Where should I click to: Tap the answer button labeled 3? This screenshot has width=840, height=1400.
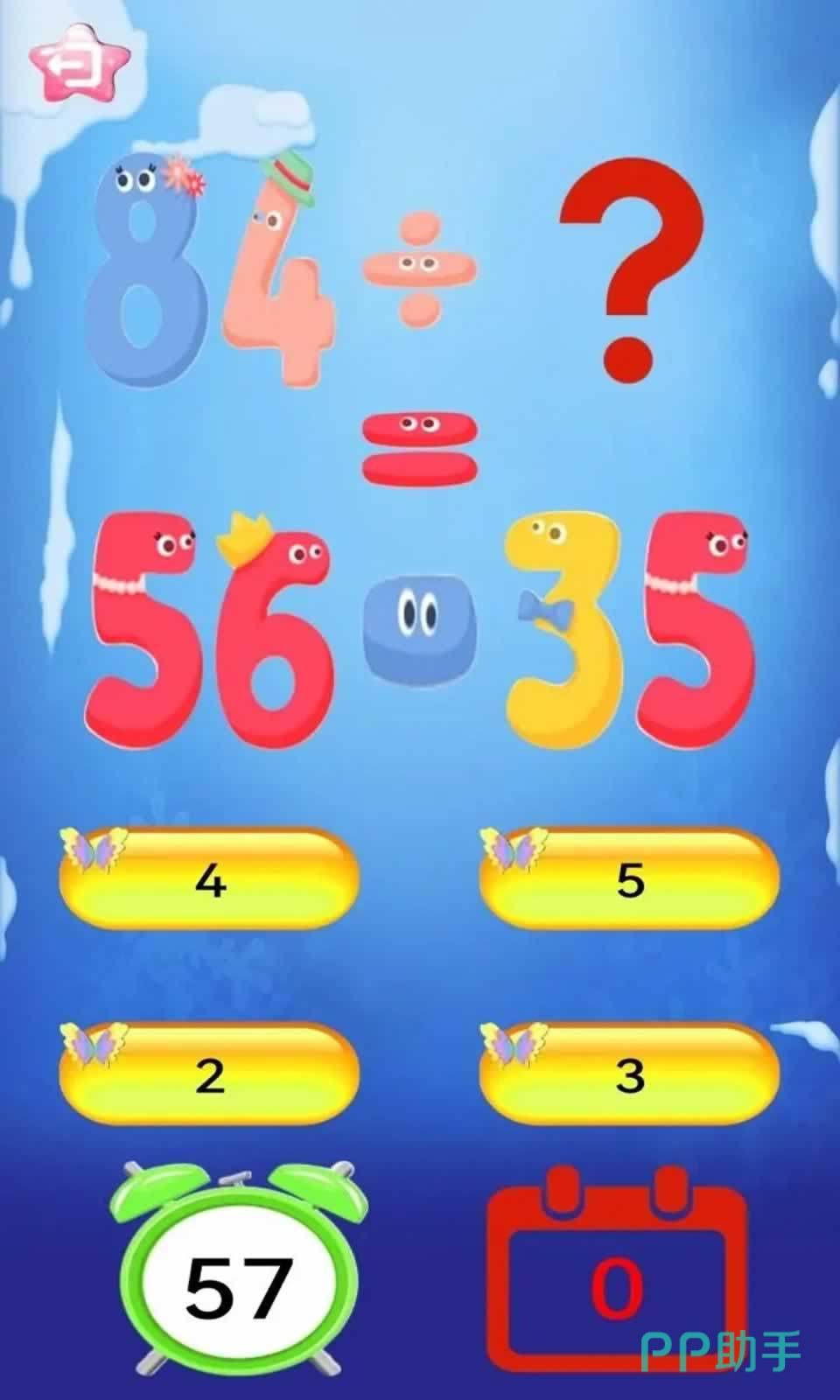(629, 1074)
